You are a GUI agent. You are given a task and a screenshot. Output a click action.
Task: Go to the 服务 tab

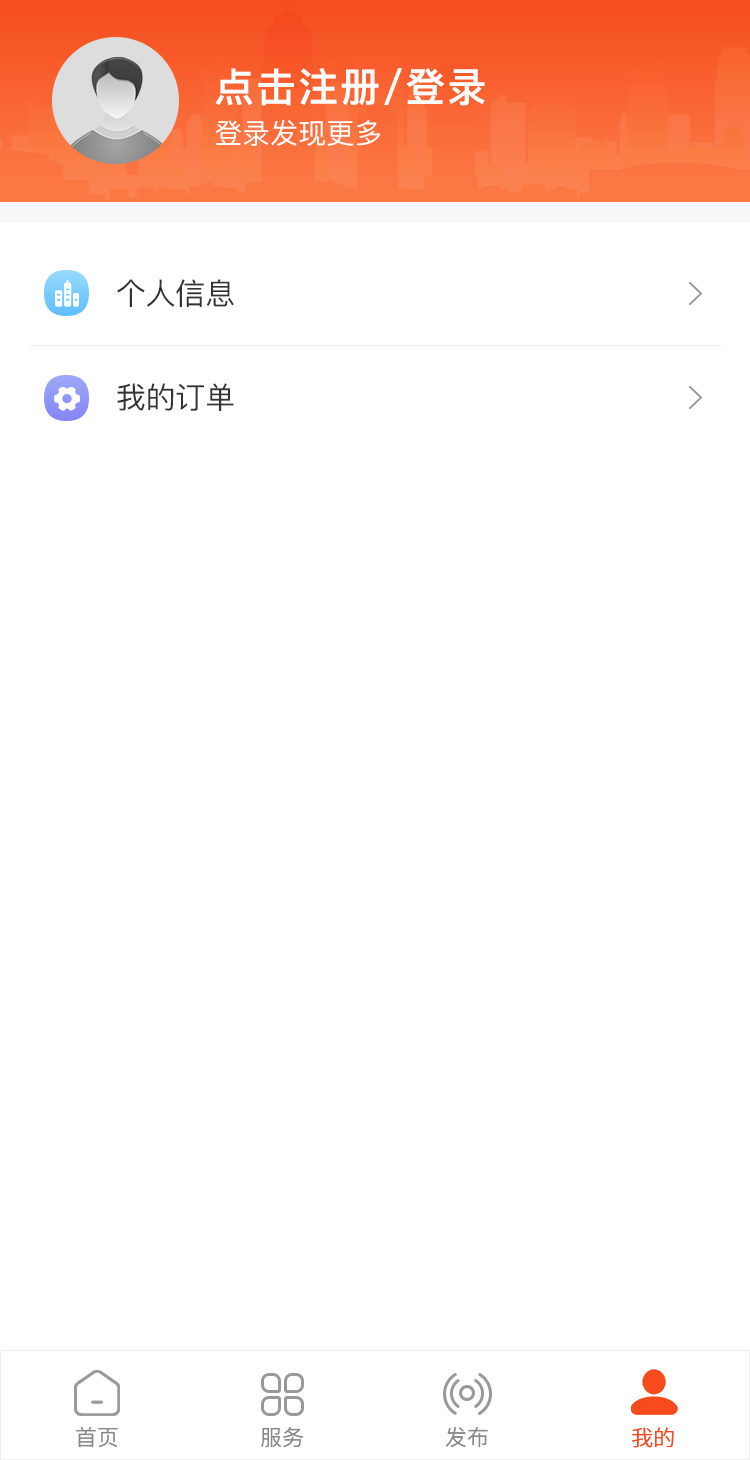pyautogui.click(x=282, y=1408)
